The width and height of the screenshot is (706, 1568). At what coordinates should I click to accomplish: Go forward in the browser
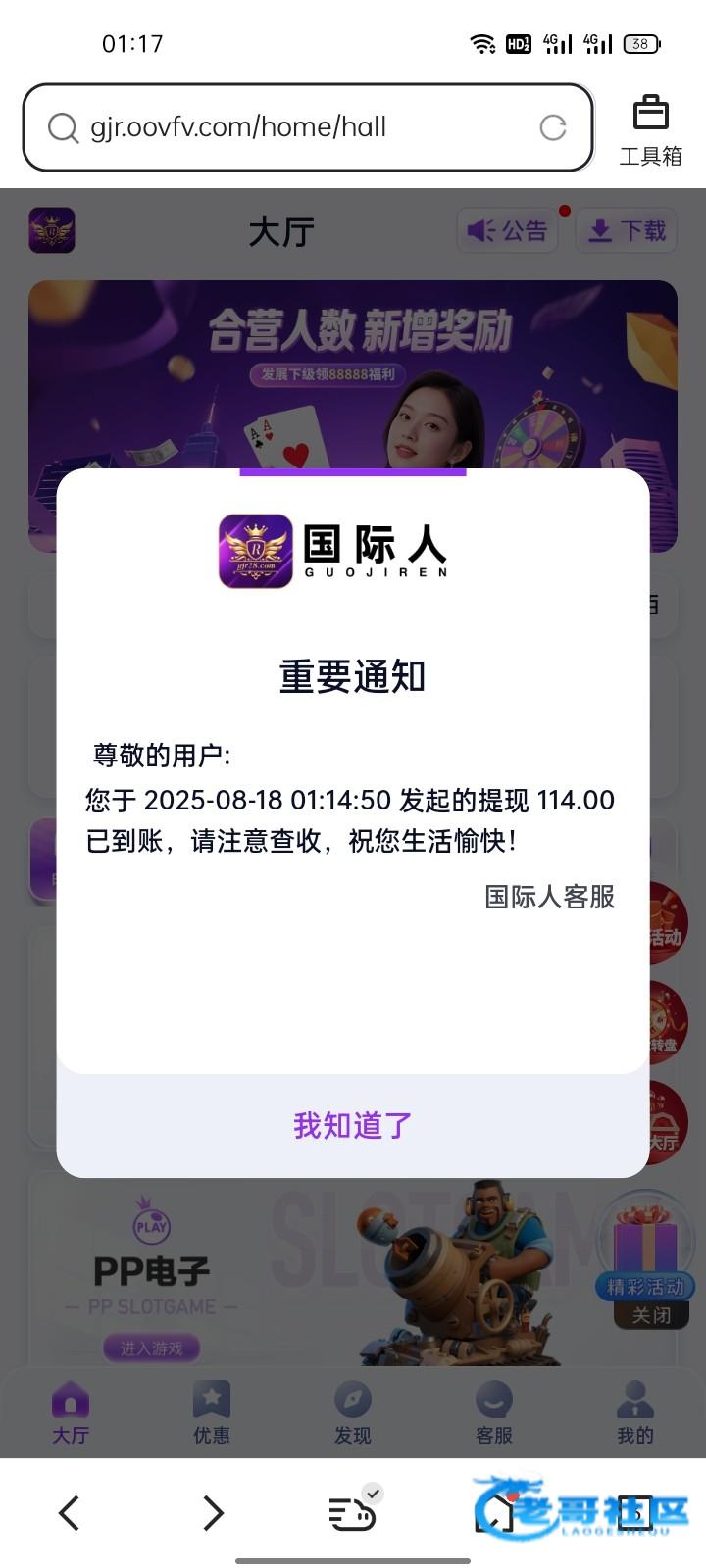pos(212,1513)
